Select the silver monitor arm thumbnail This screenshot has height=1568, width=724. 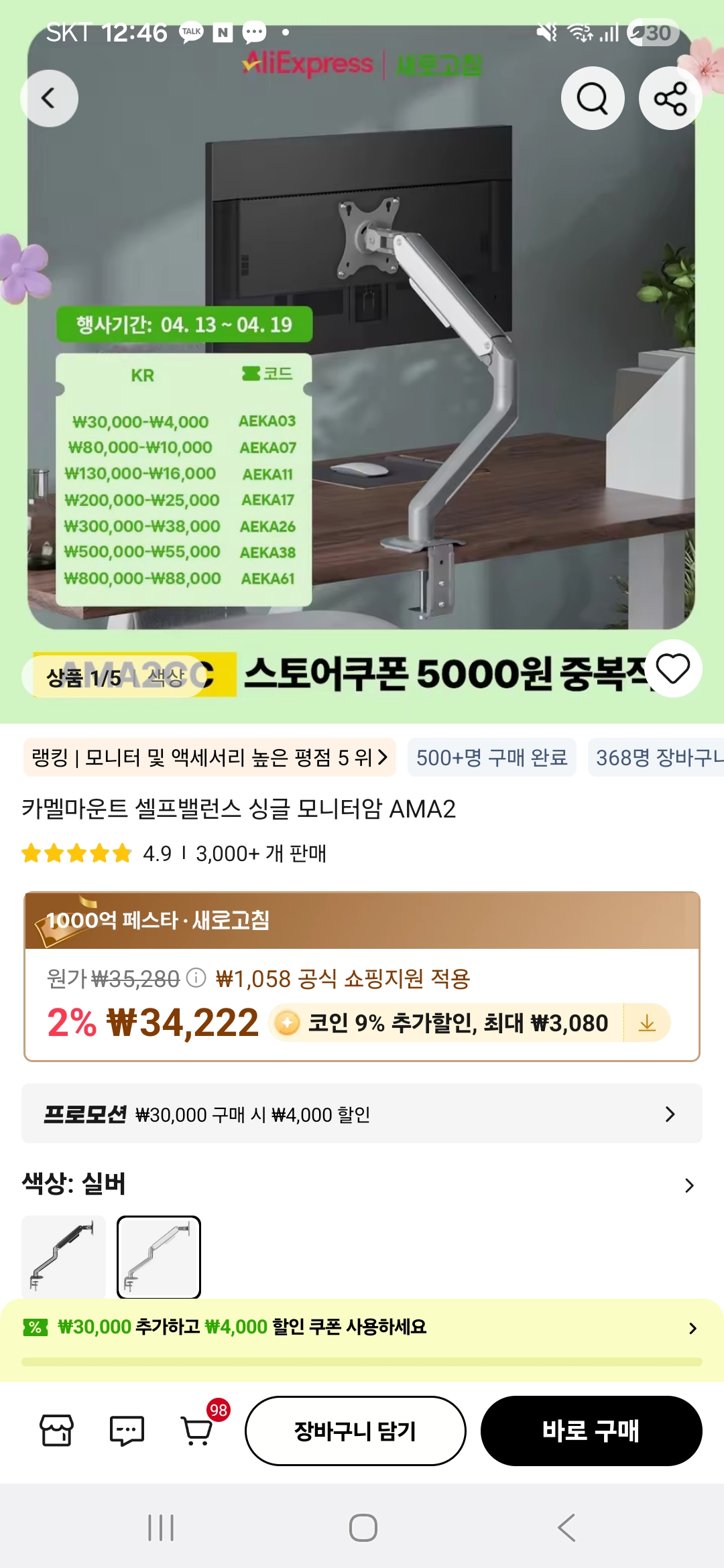point(160,1256)
